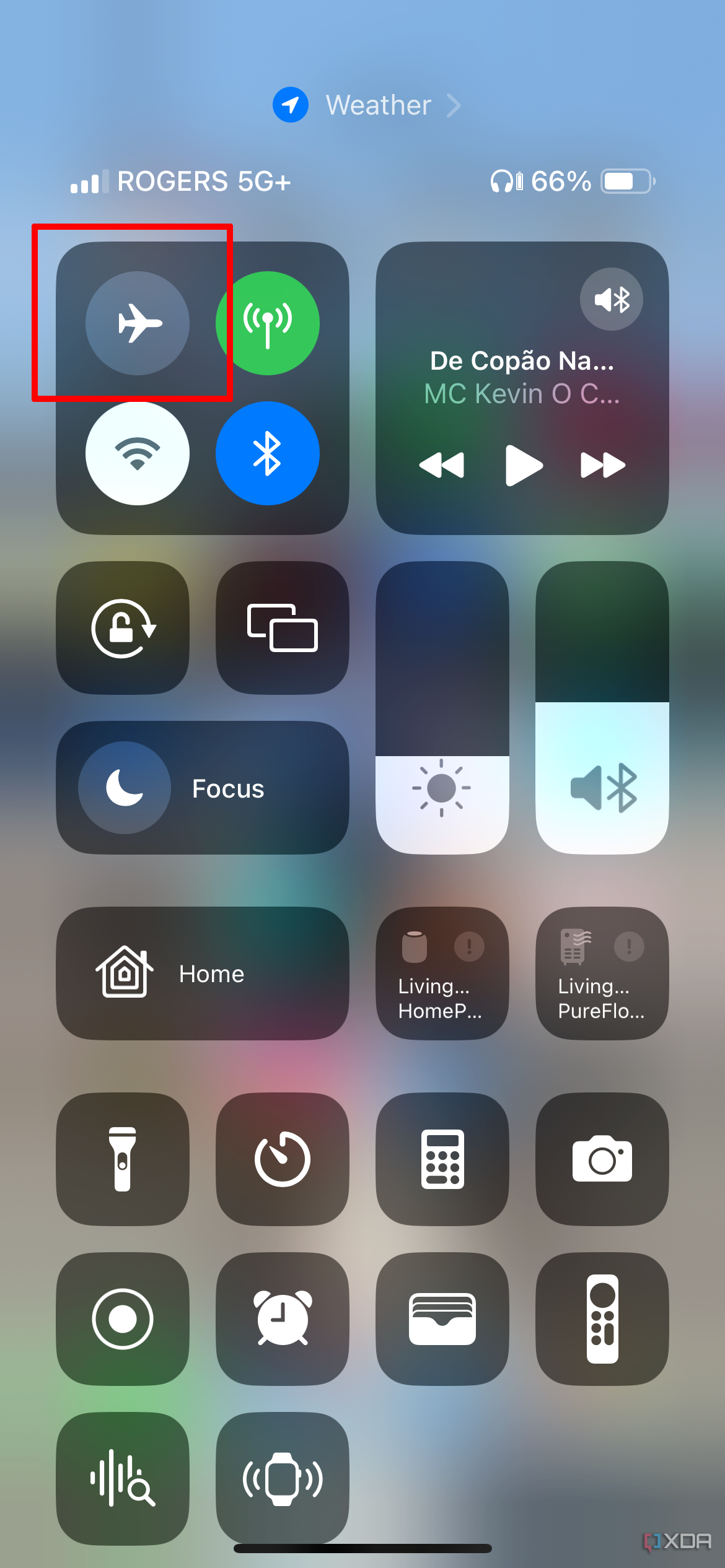Toggle the Living HomePod accessory

pyautogui.click(x=442, y=973)
